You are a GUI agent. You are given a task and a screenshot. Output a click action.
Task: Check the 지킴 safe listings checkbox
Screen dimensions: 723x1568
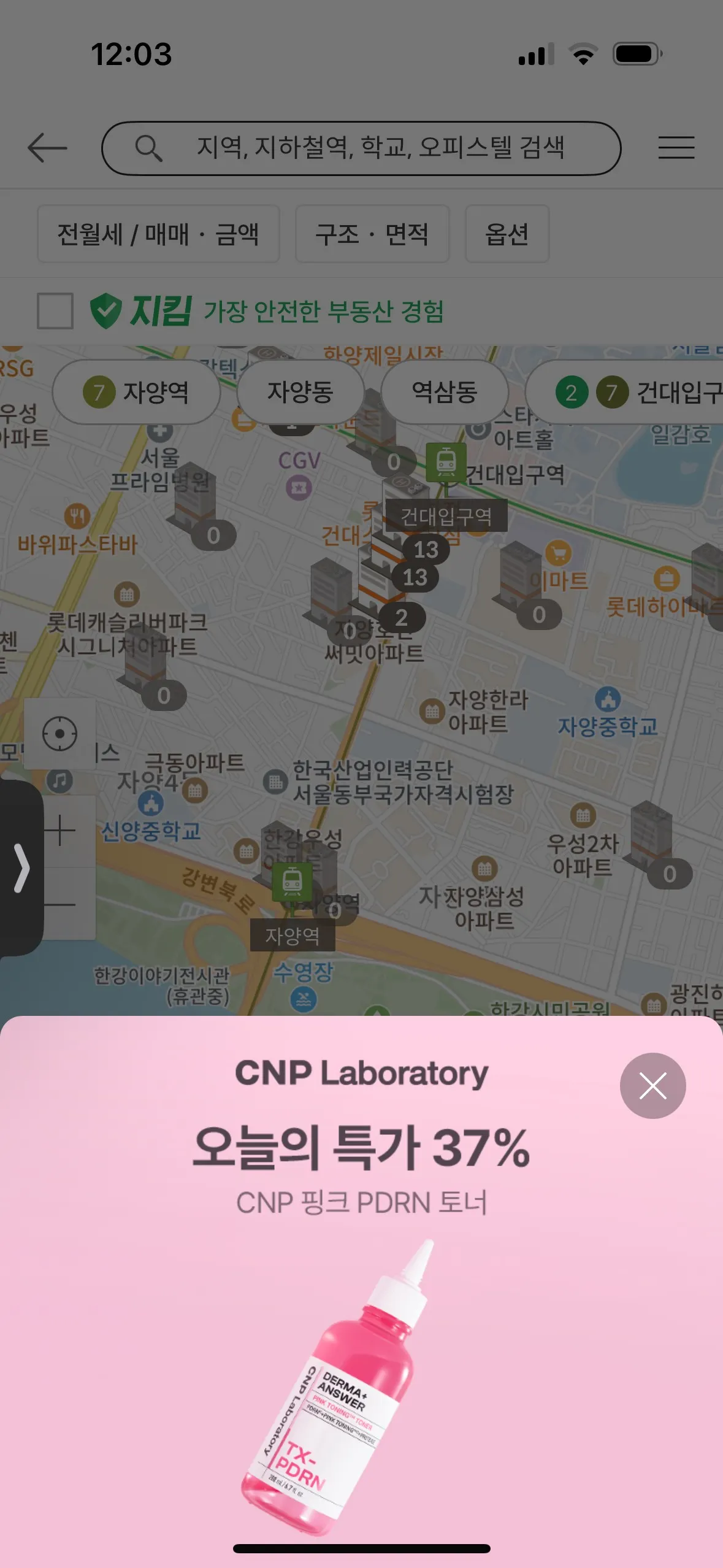tap(55, 311)
